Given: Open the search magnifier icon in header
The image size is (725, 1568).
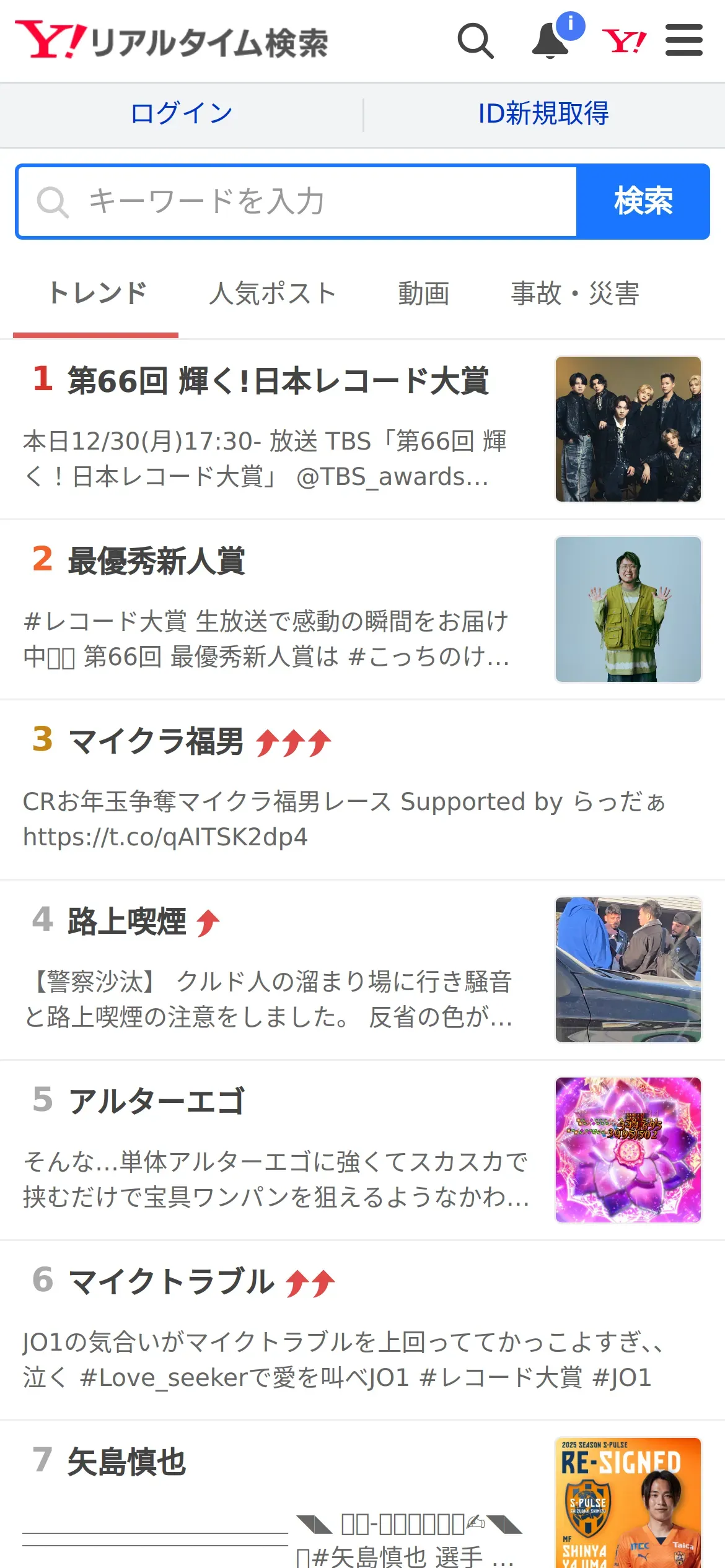Looking at the screenshot, I should pyautogui.click(x=475, y=41).
